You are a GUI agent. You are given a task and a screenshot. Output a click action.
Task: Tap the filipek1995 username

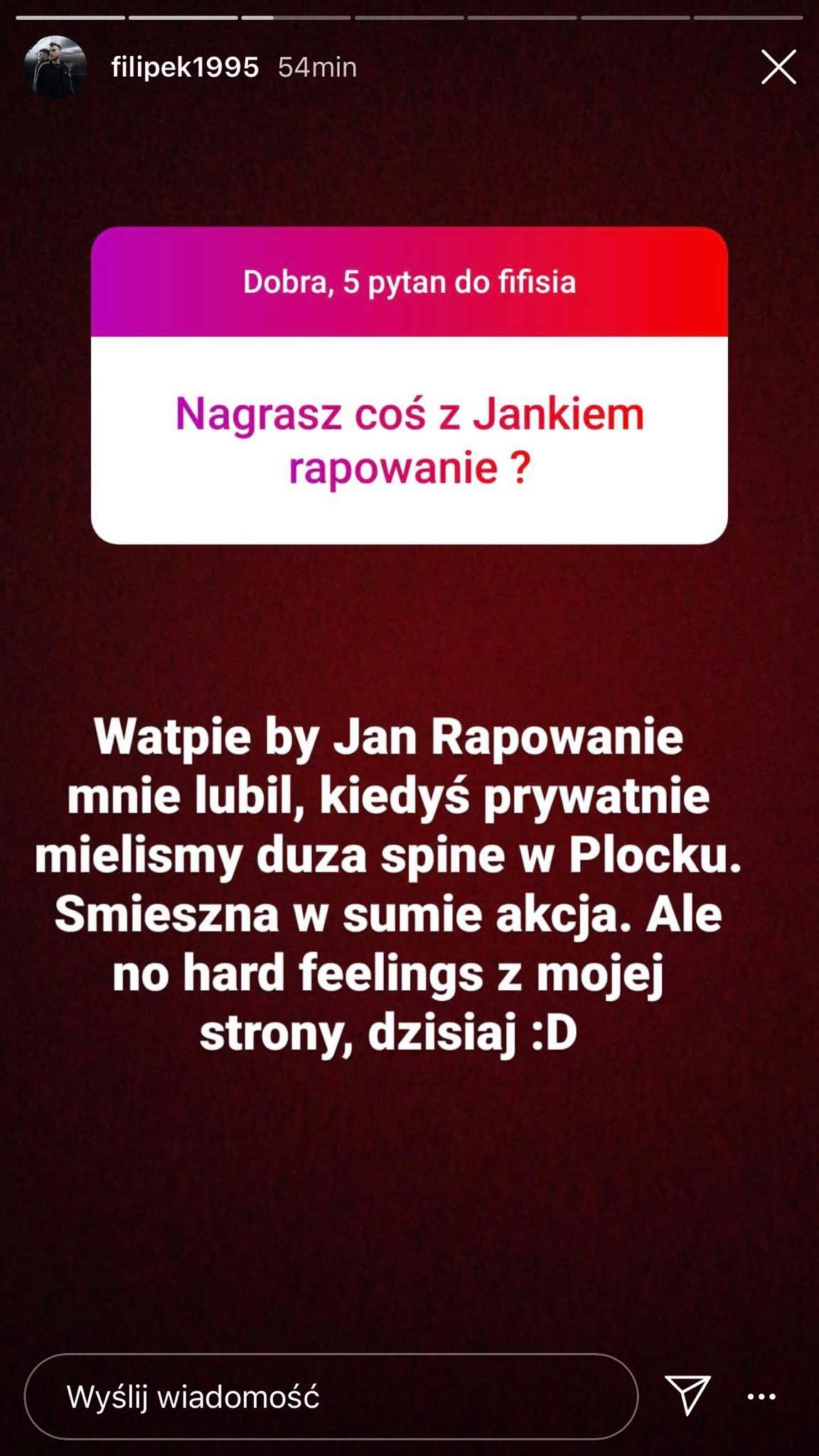(x=185, y=68)
